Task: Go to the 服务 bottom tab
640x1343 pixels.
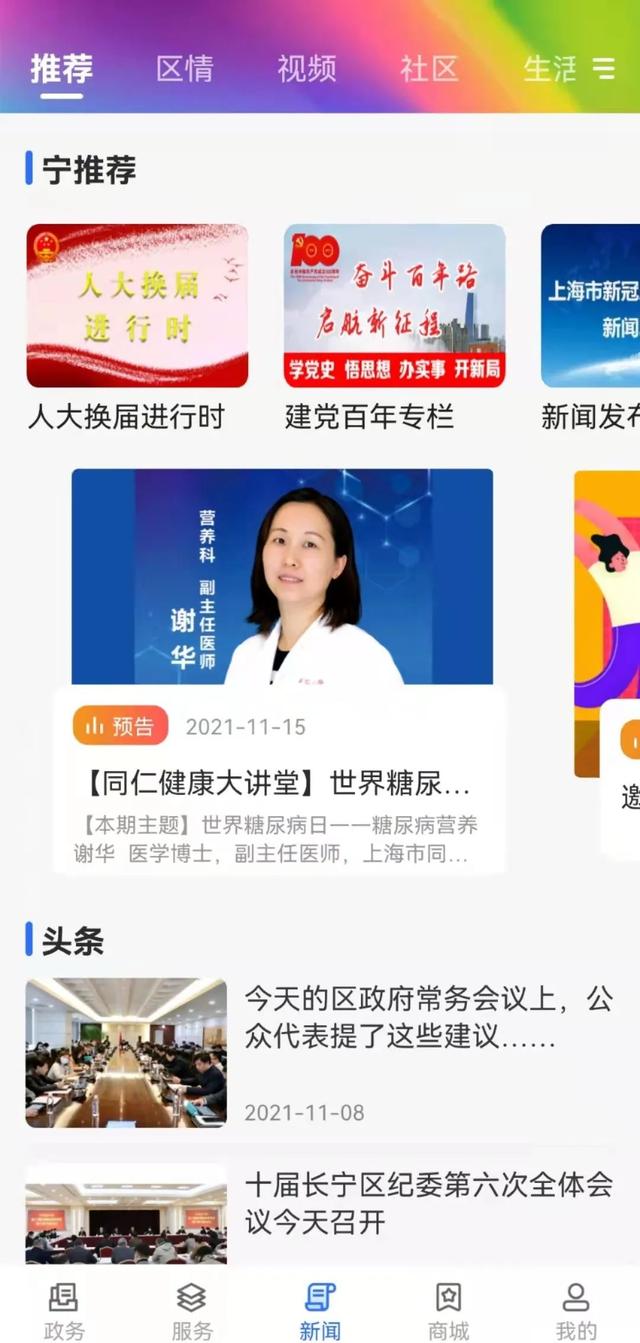Action: point(192,1310)
